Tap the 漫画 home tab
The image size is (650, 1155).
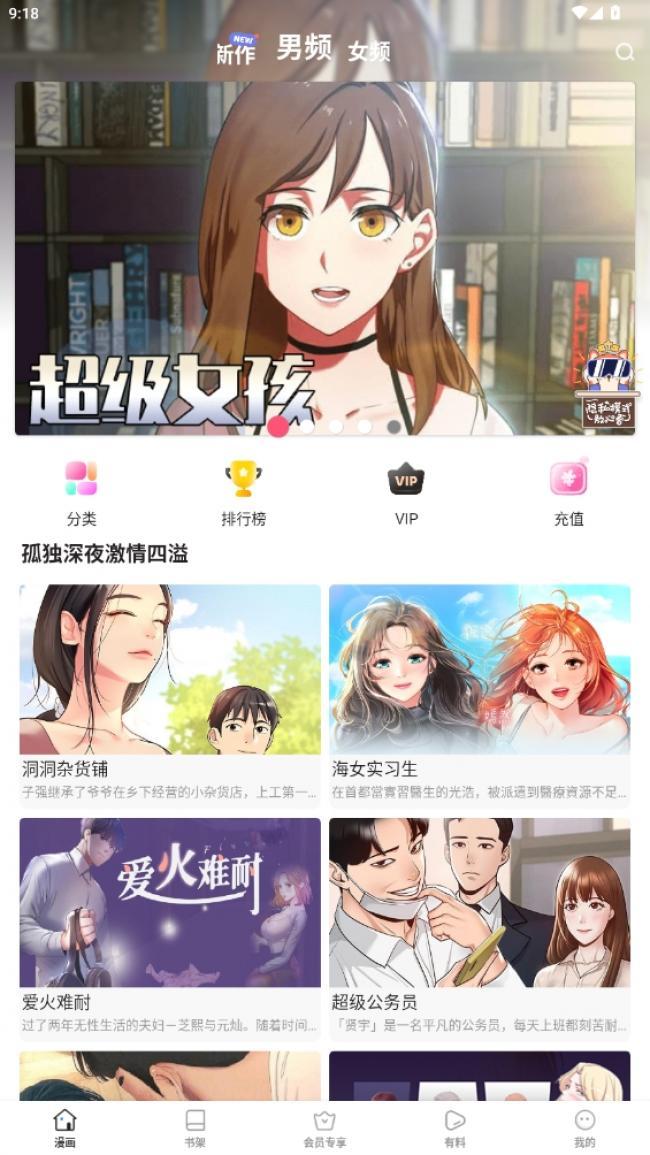coord(65,1127)
